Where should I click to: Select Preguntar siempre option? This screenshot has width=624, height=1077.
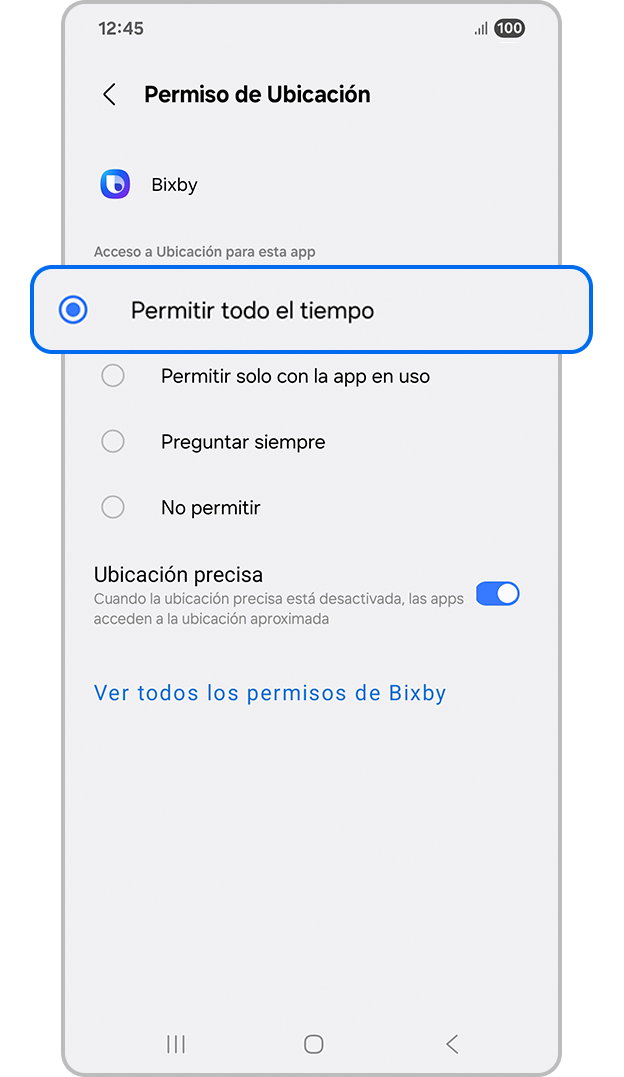tap(113, 442)
